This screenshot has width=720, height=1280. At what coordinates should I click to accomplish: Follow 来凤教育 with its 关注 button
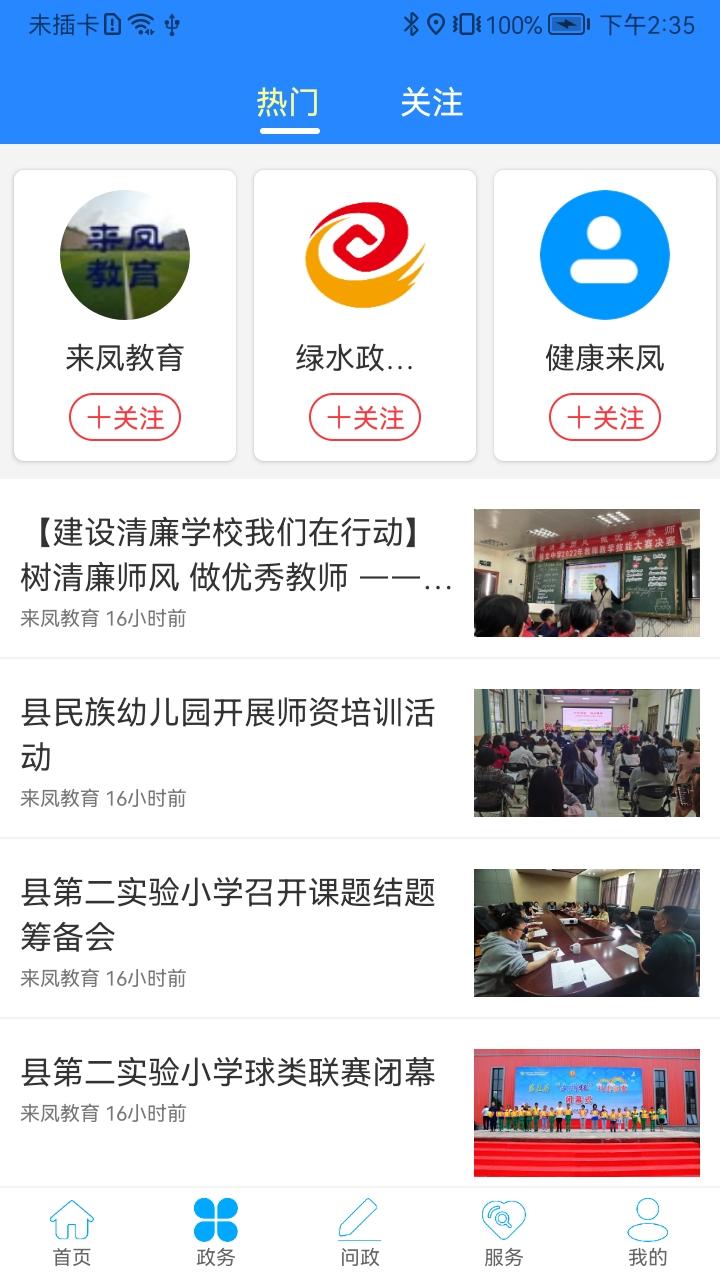point(124,417)
